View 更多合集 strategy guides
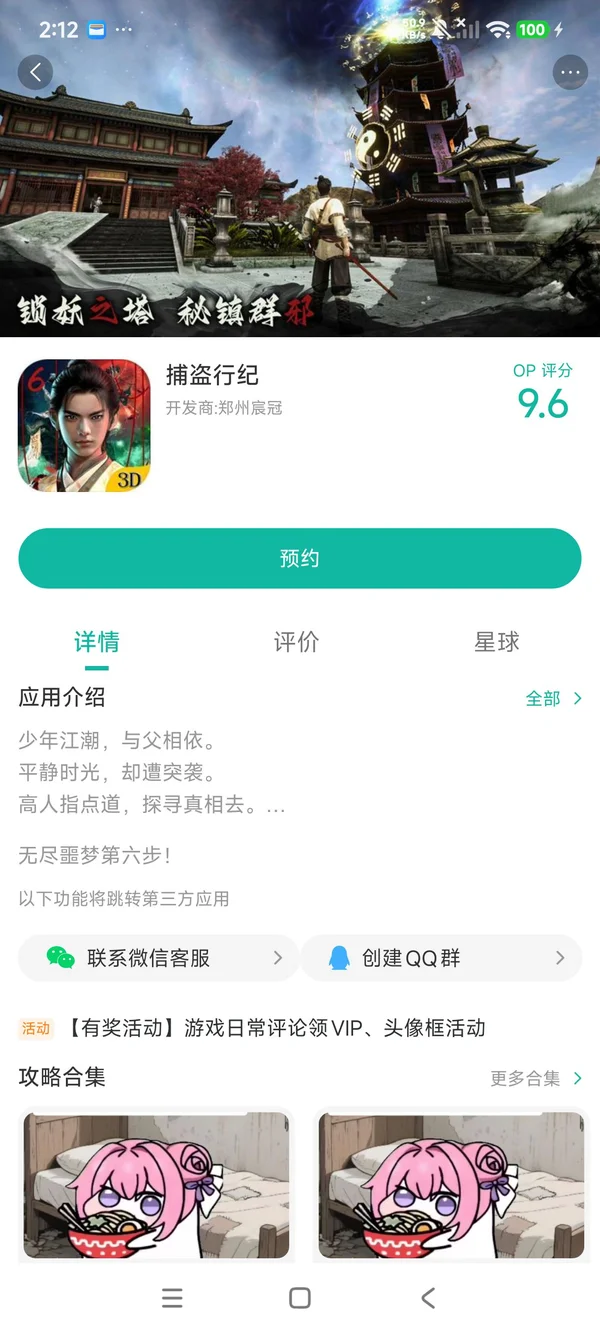 [535, 1078]
